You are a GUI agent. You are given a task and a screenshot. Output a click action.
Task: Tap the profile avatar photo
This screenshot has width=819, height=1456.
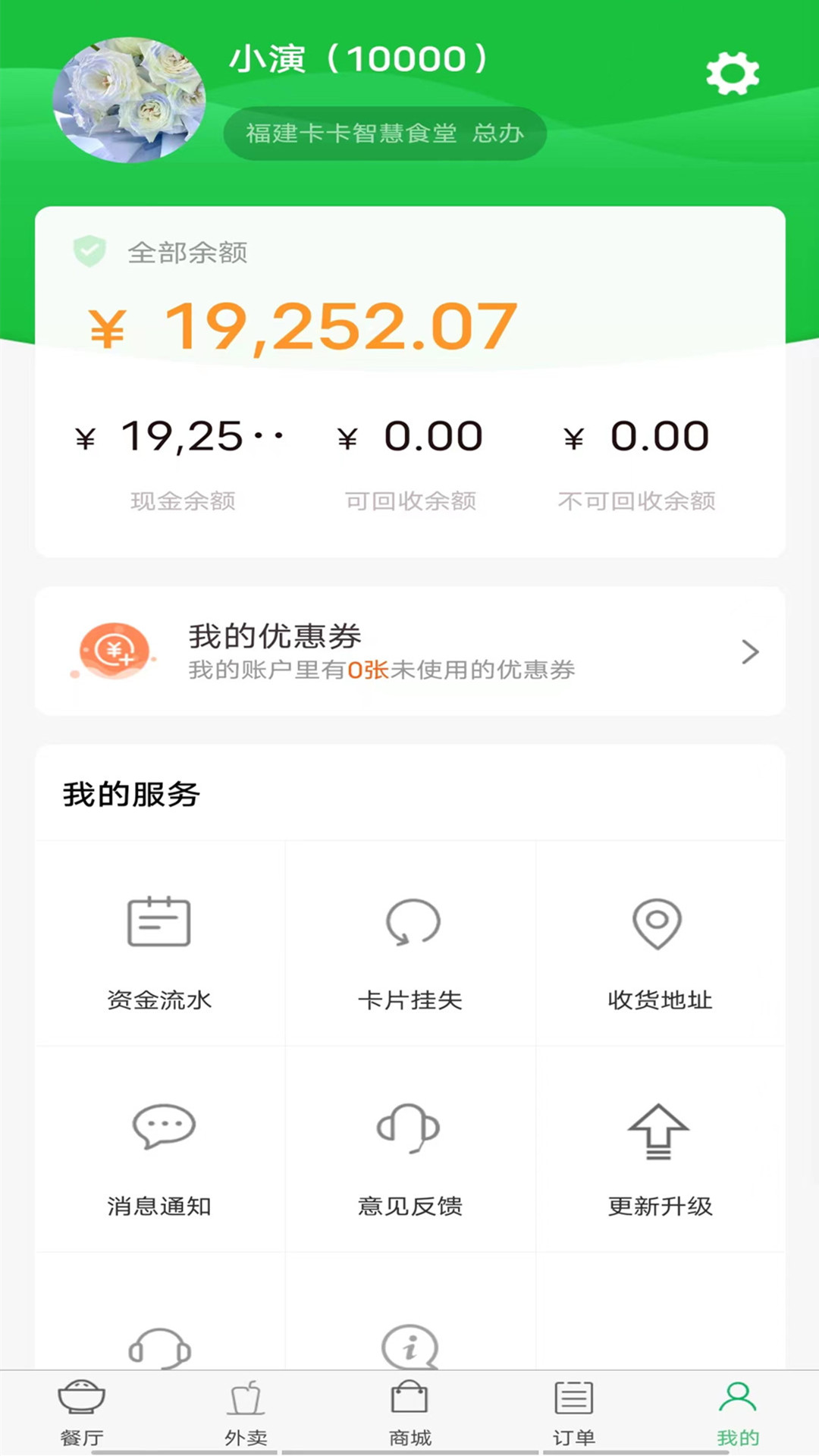(129, 100)
